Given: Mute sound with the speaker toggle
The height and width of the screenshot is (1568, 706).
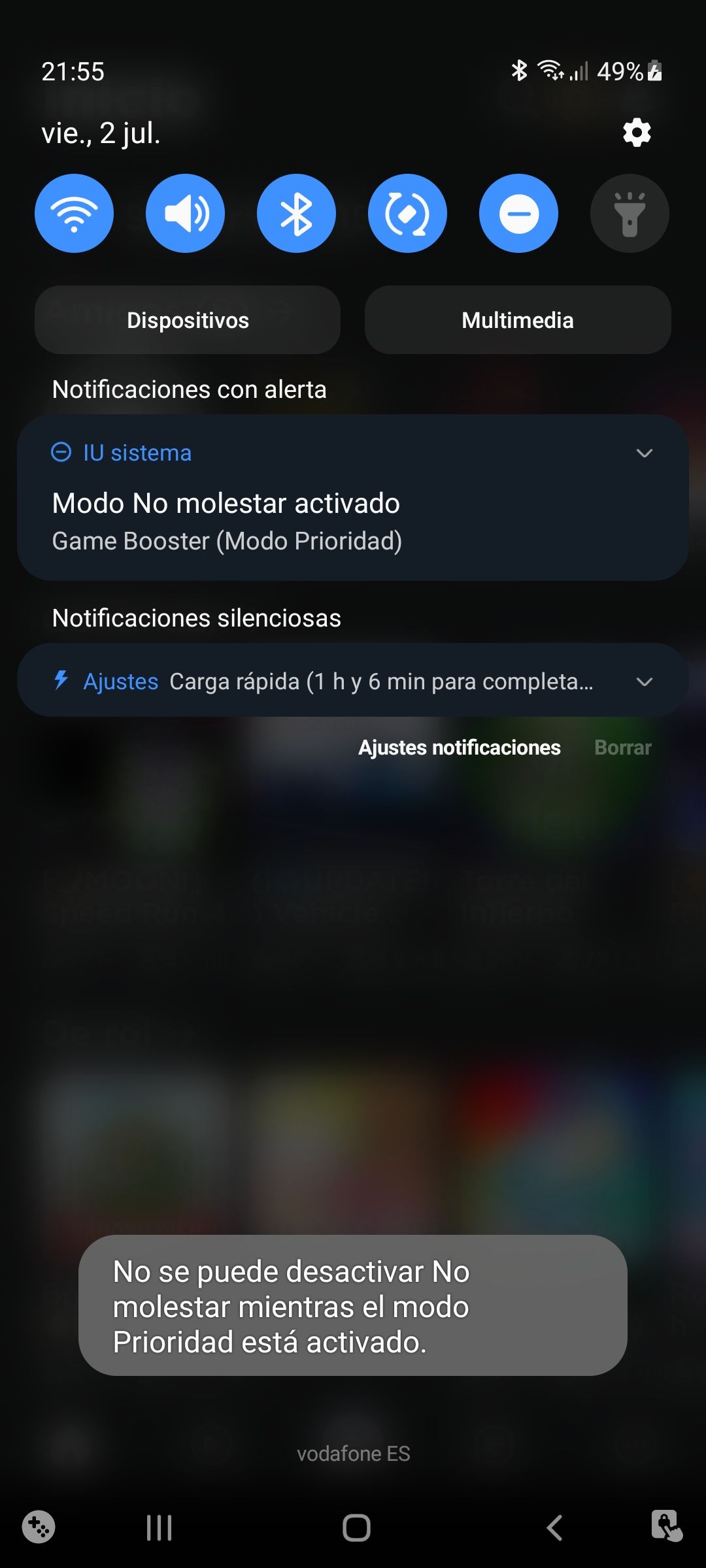Looking at the screenshot, I should 185,214.
